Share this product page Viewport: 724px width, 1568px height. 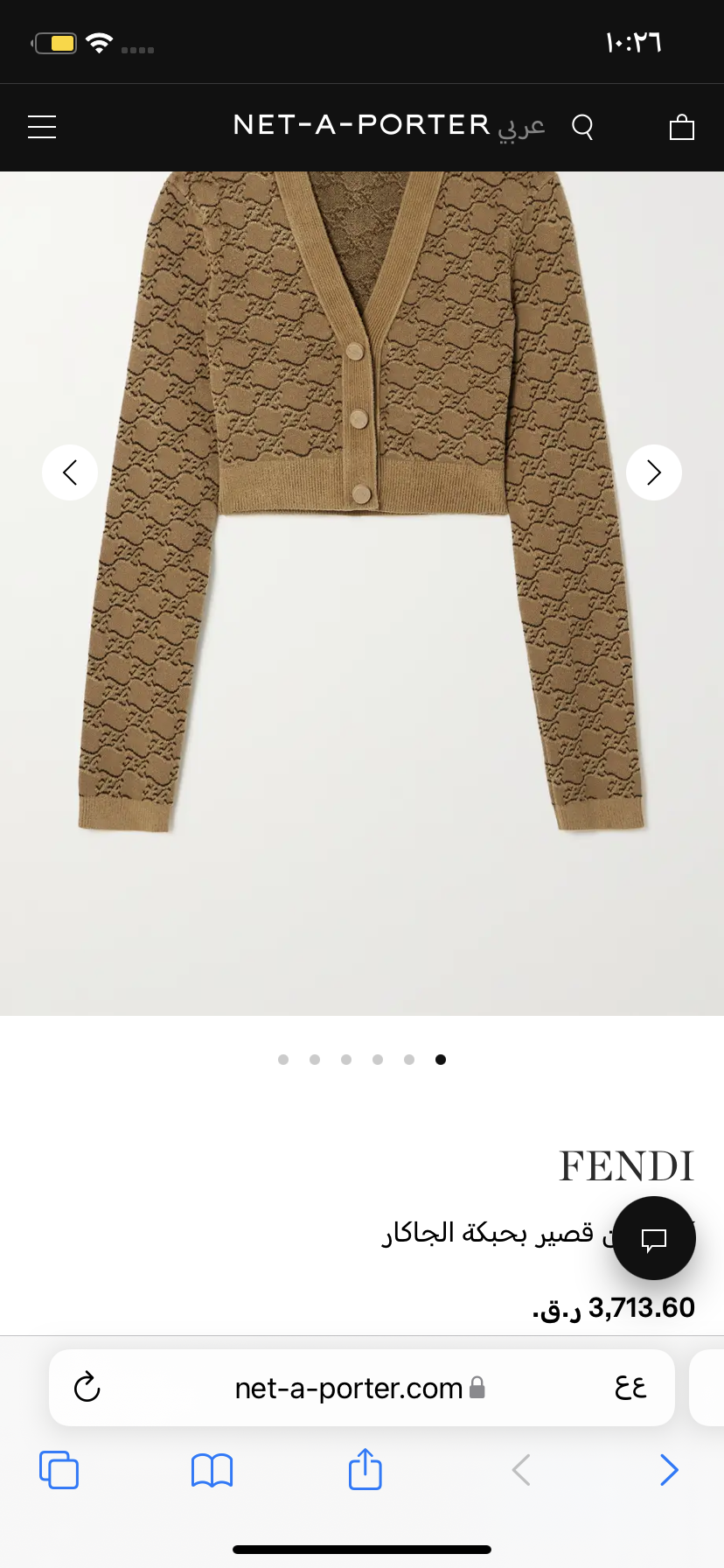(365, 1469)
